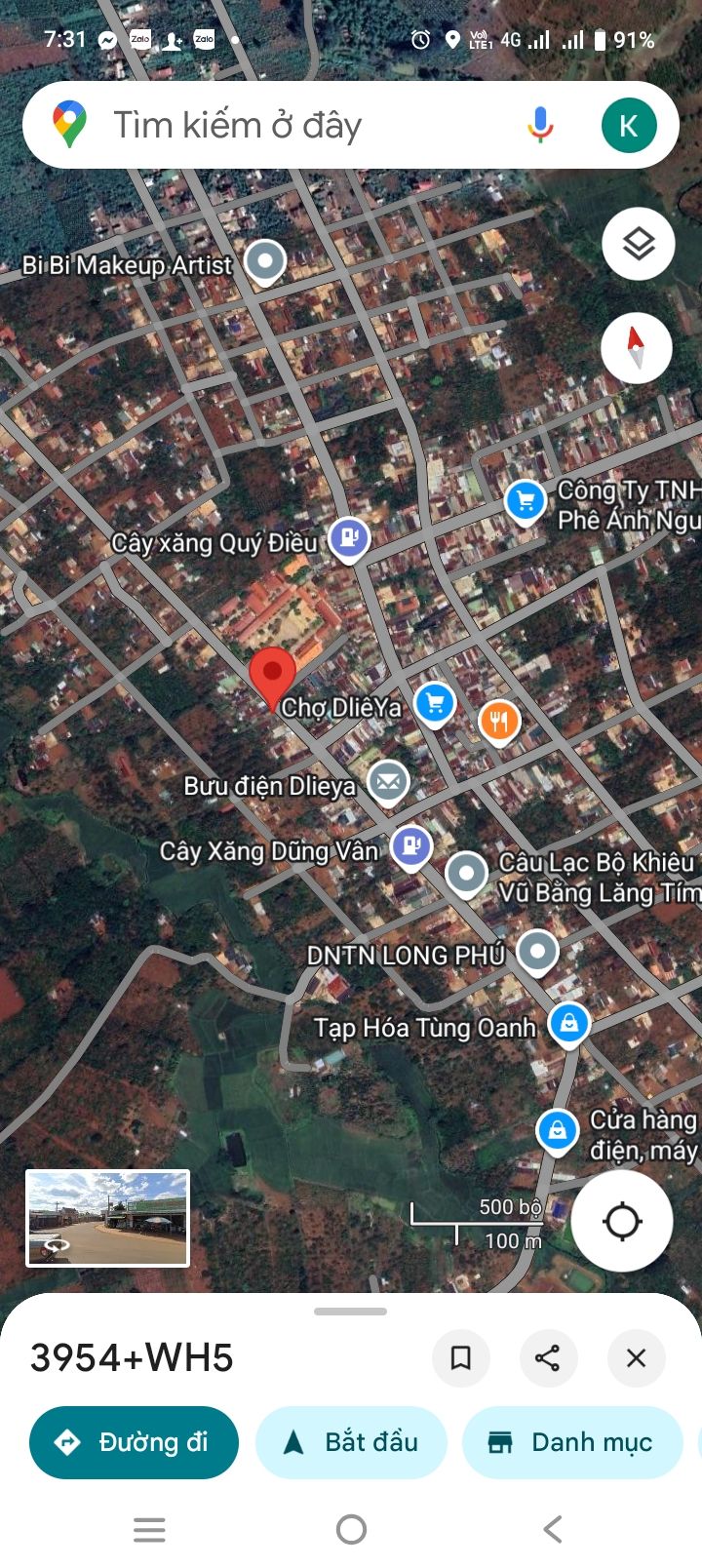Open the Danh mục chip
The image size is (702, 1568).
(x=571, y=1442)
